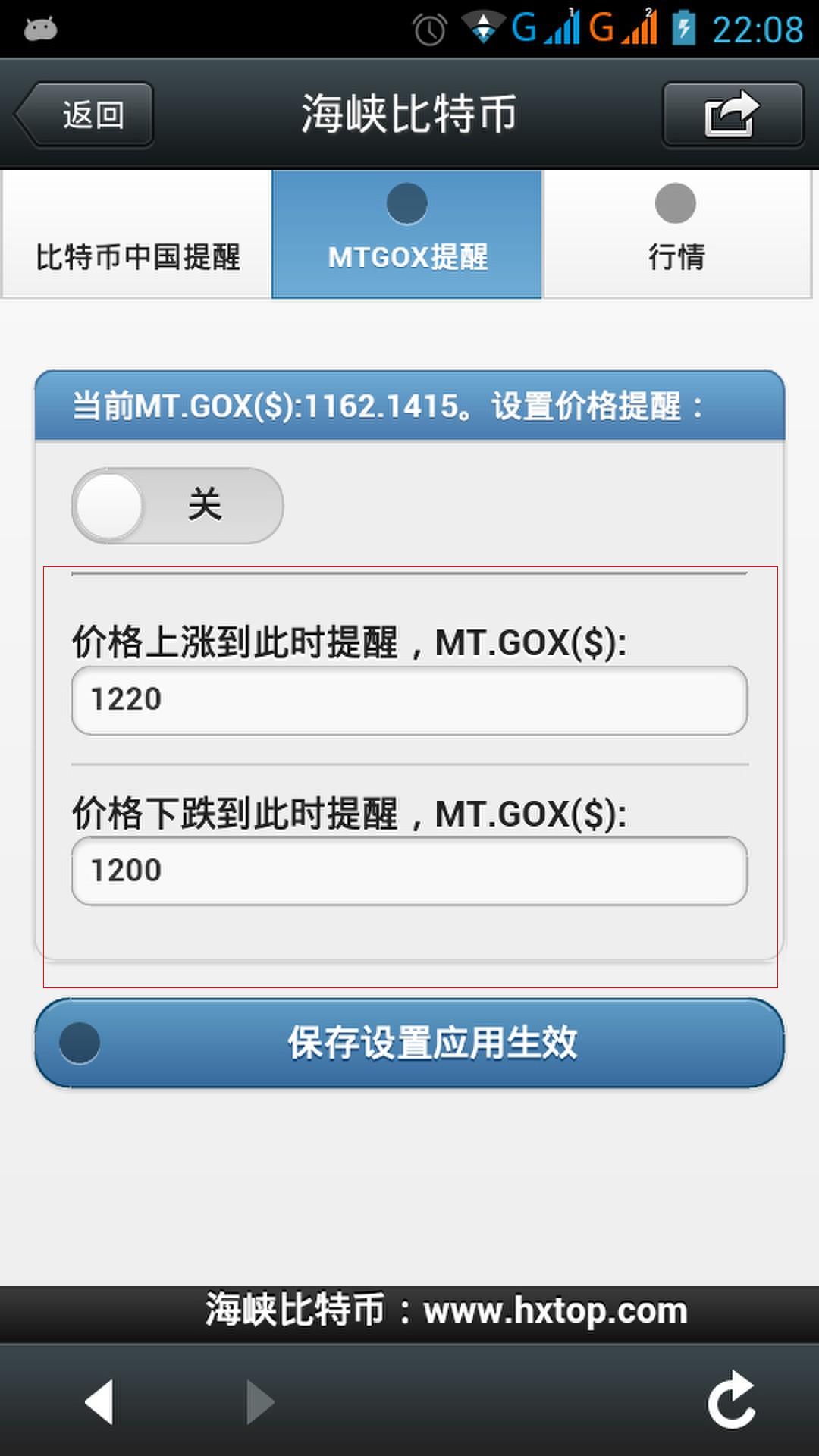Open the 行情 tab
This screenshot has width=819, height=1456.
click(x=676, y=235)
